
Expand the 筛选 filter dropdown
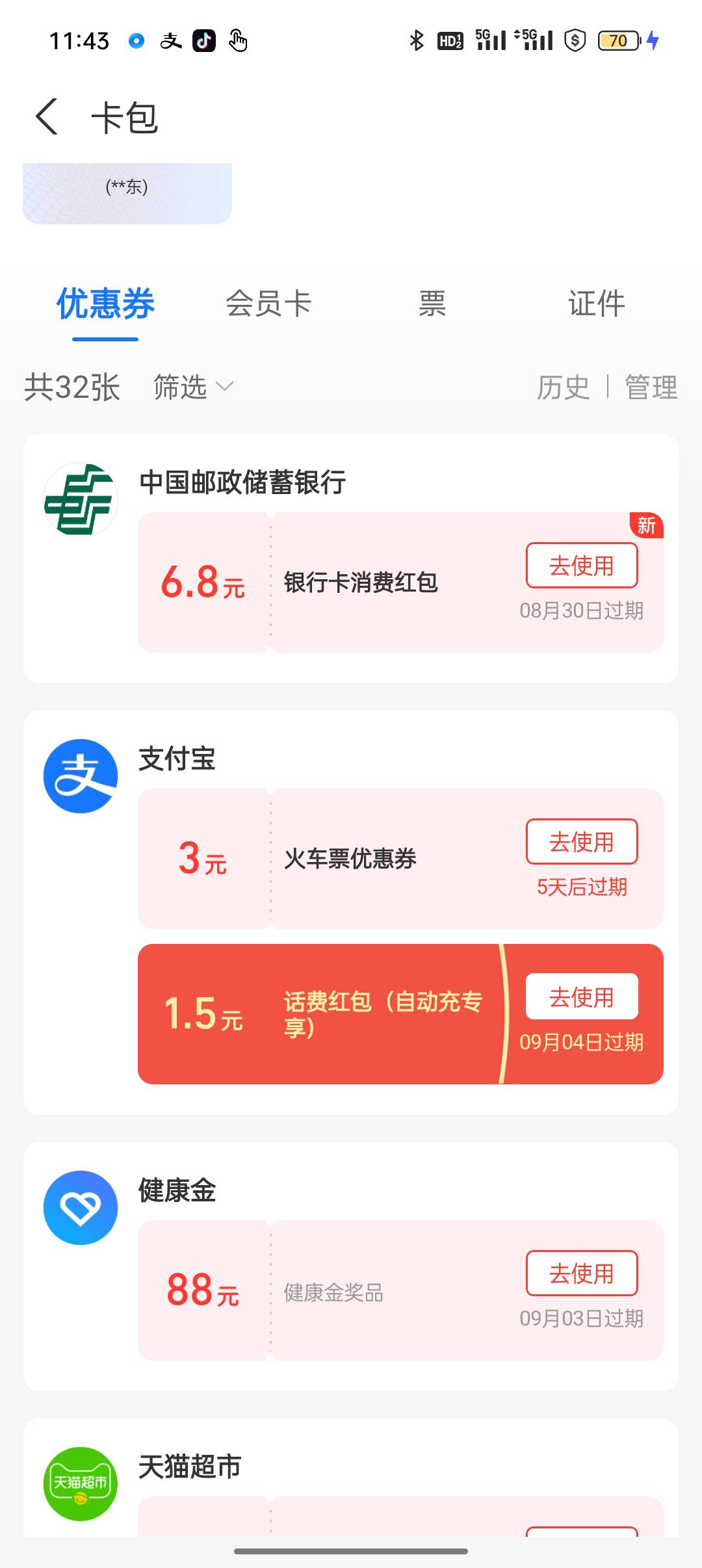point(193,387)
